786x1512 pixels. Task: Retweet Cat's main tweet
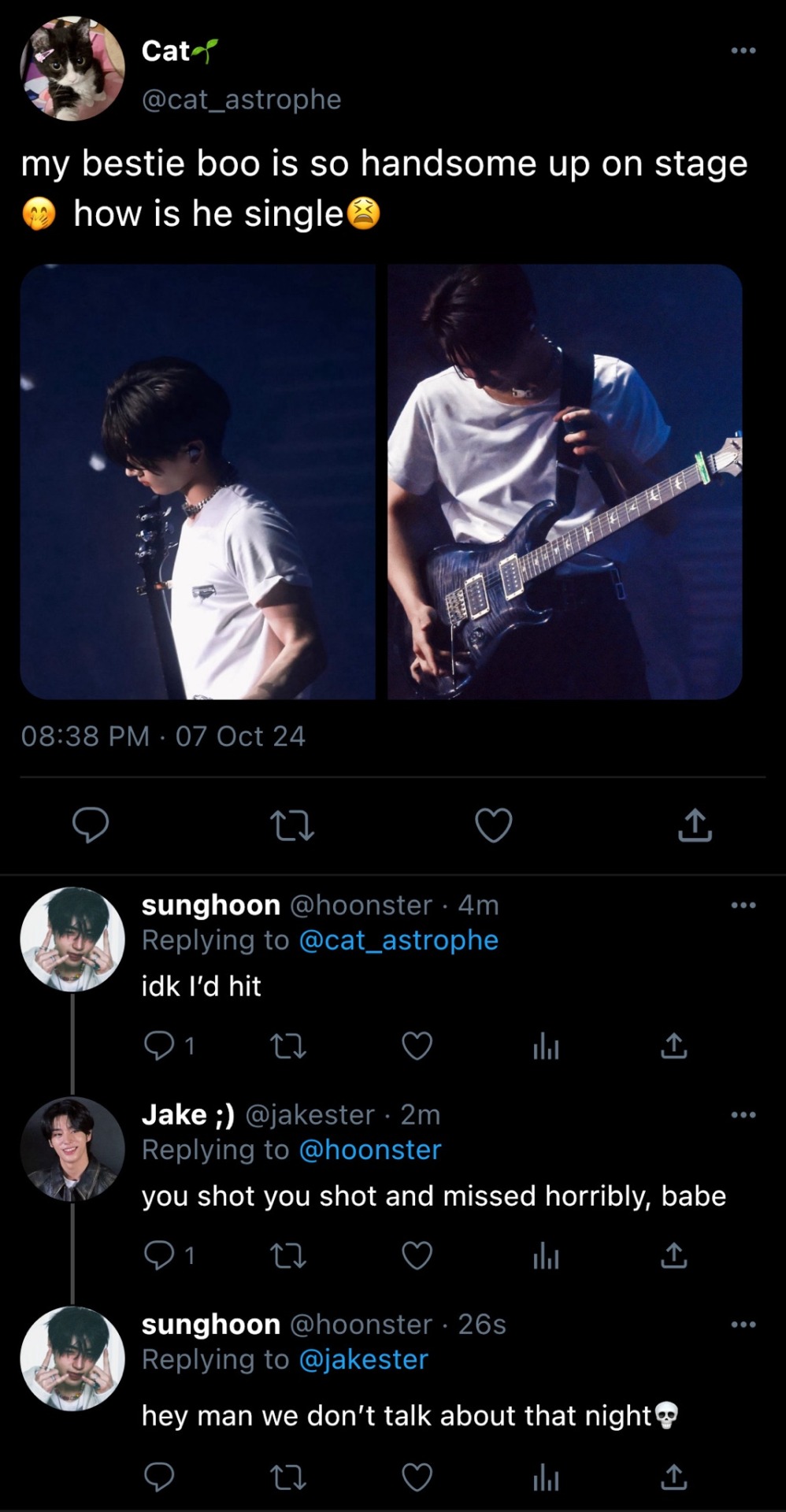tap(292, 826)
